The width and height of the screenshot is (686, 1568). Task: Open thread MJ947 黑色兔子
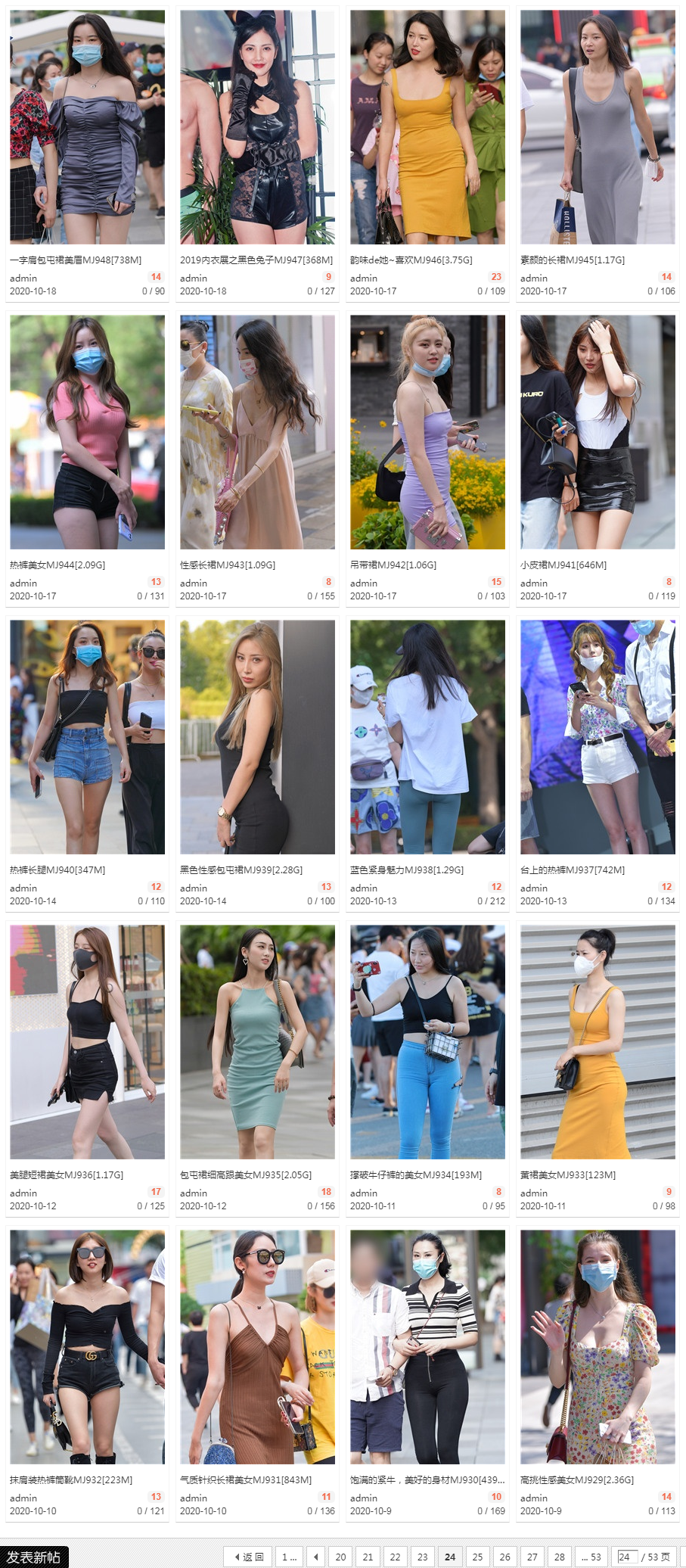pyautogui.click(x=256, y=260)
